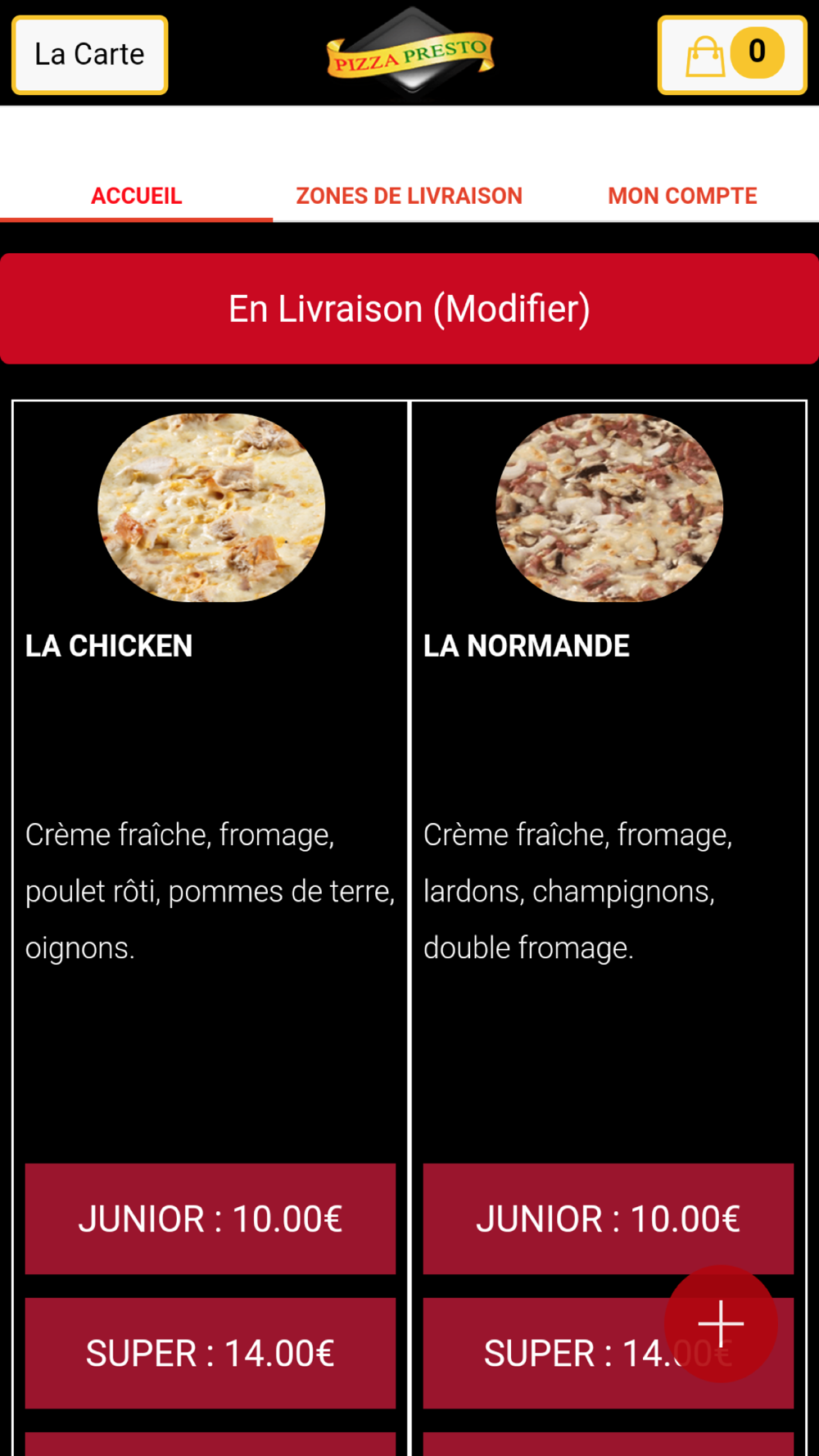This screenshot has height=1456, width=819.
Task: Tap the red plus floating button
Action: 721,1323
